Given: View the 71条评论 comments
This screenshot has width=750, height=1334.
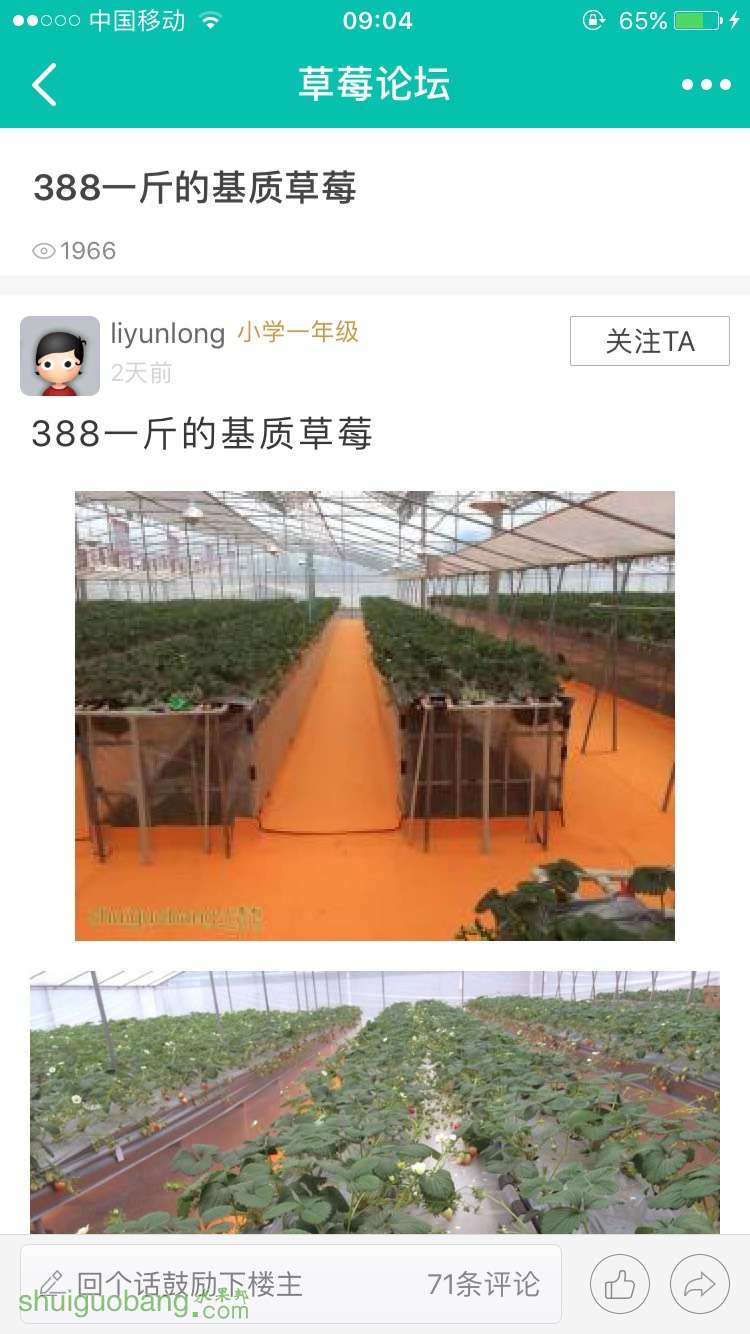Looking at the screenshot, I should (x=484, y=1283).
